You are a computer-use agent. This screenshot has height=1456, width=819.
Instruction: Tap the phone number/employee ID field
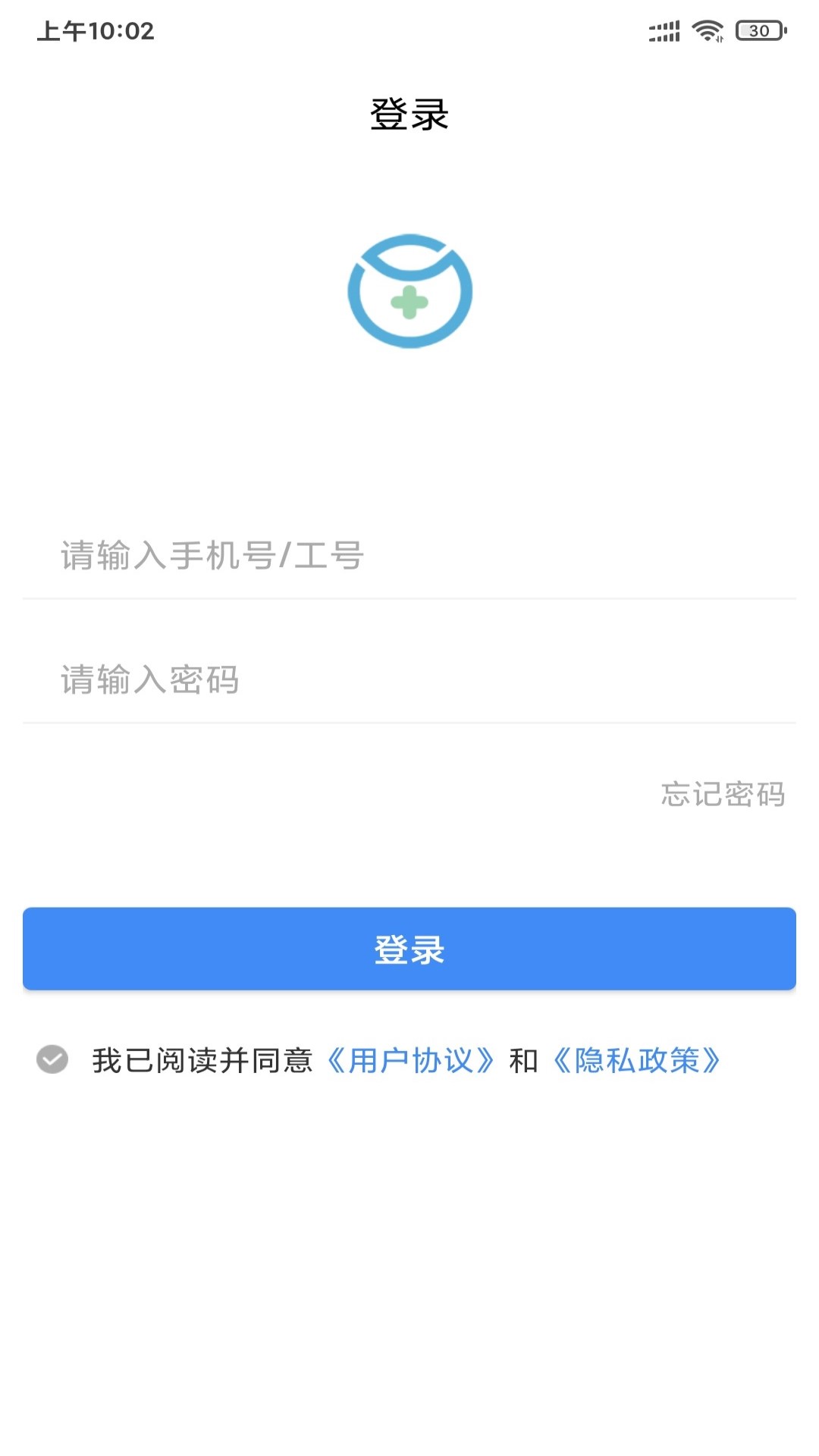409,556
